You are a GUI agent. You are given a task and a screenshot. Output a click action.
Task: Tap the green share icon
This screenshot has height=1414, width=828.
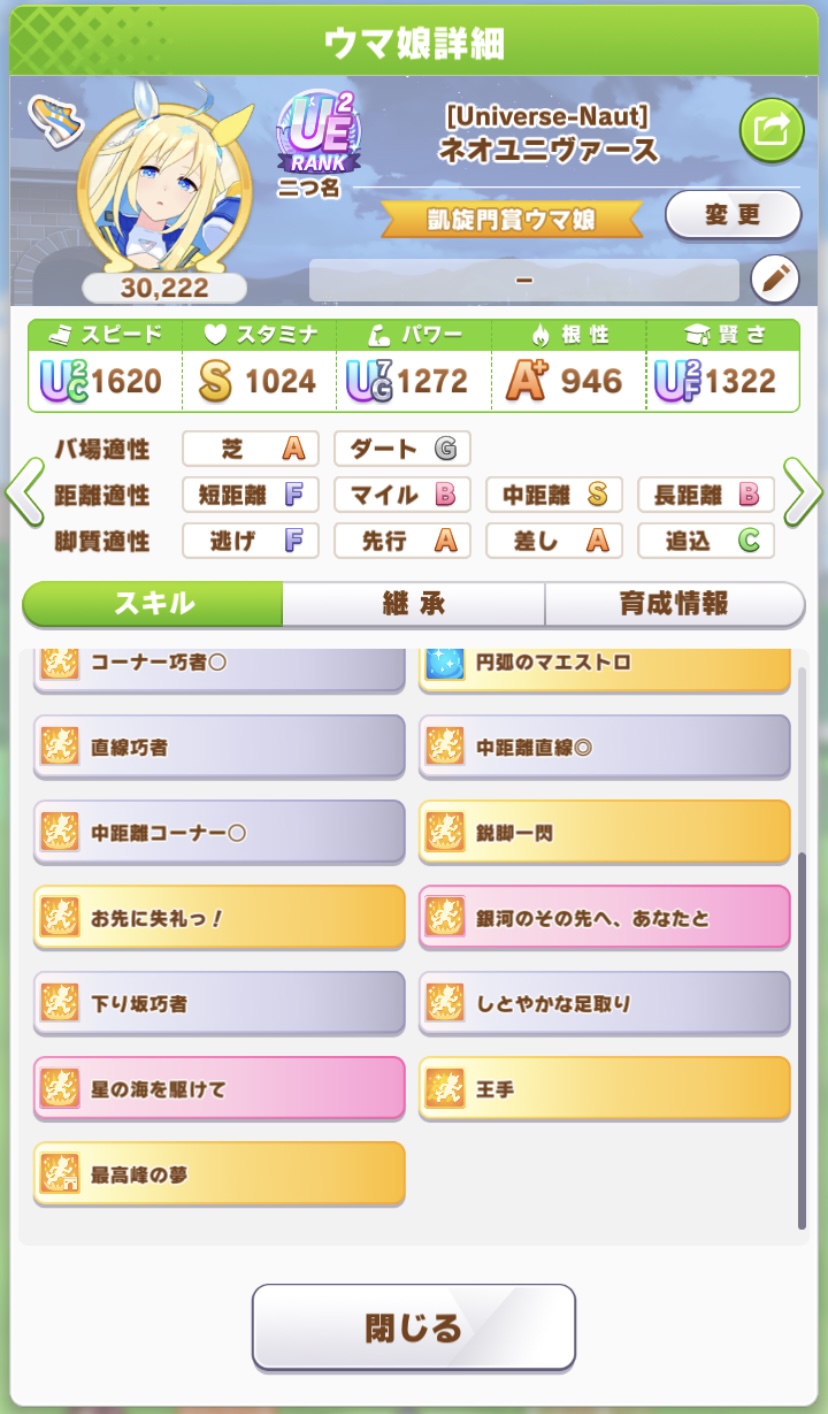(x=771, y=131)
